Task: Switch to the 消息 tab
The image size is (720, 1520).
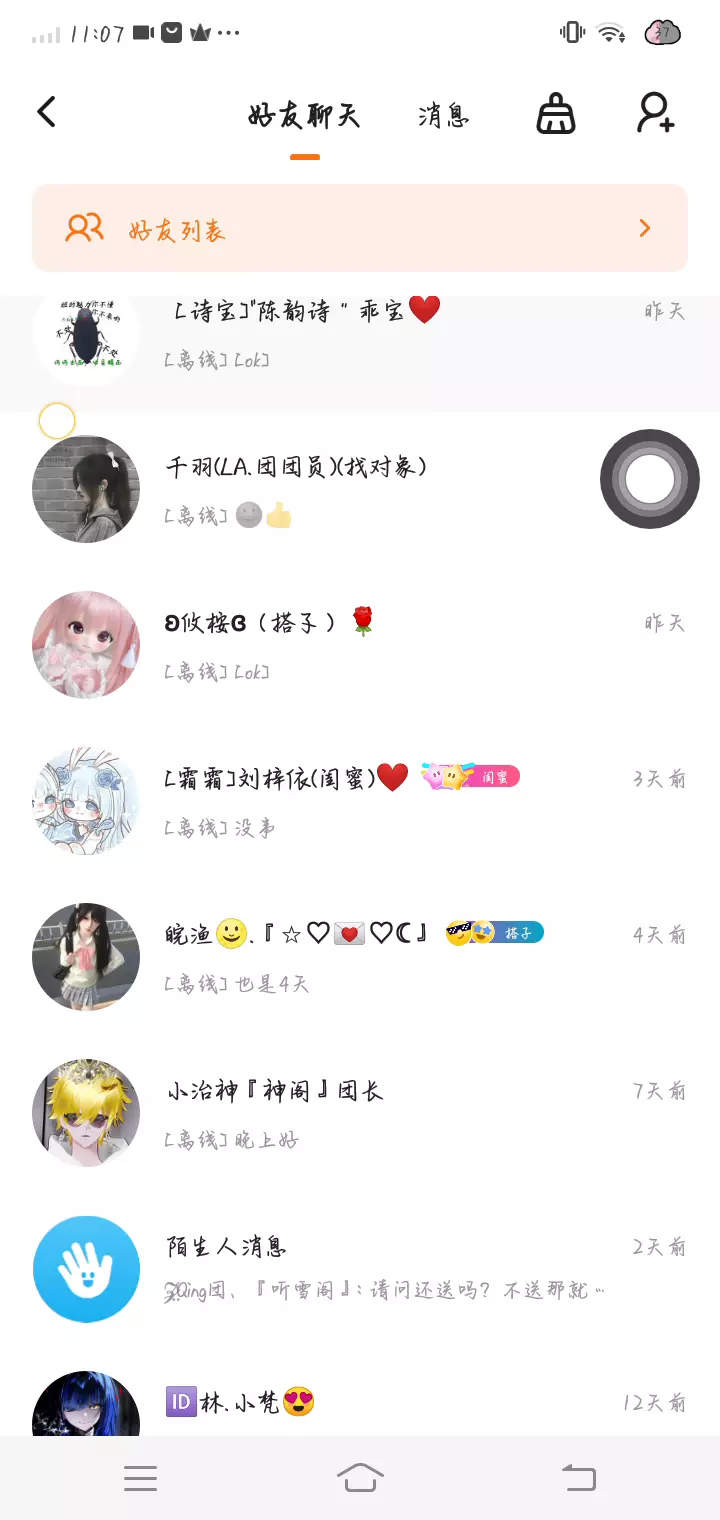Action: pyautogui.click(x=444, y=116)
